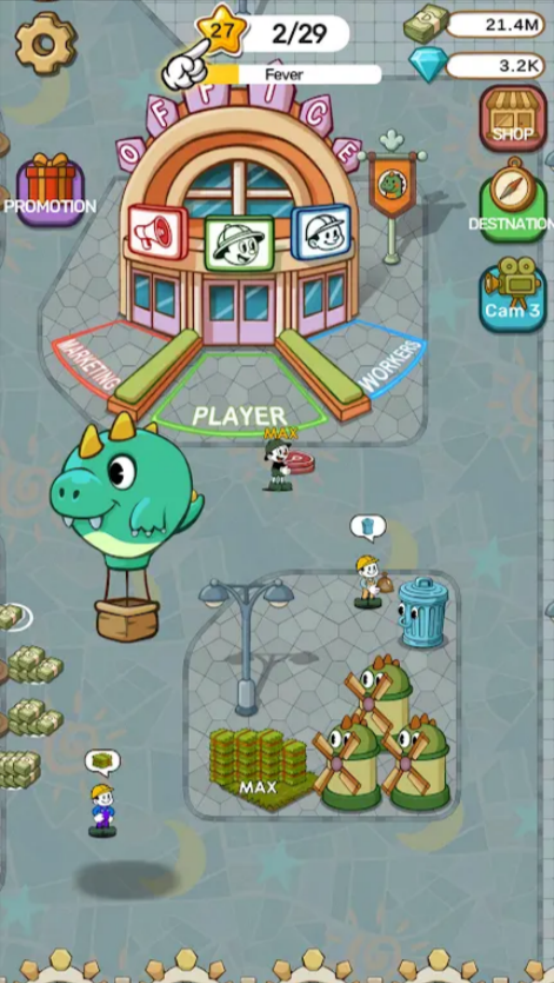The height and width of the screenshot is (983, 554).
Task: Select the workers upgrade panel on office
Action: click(x=321, y=232)
